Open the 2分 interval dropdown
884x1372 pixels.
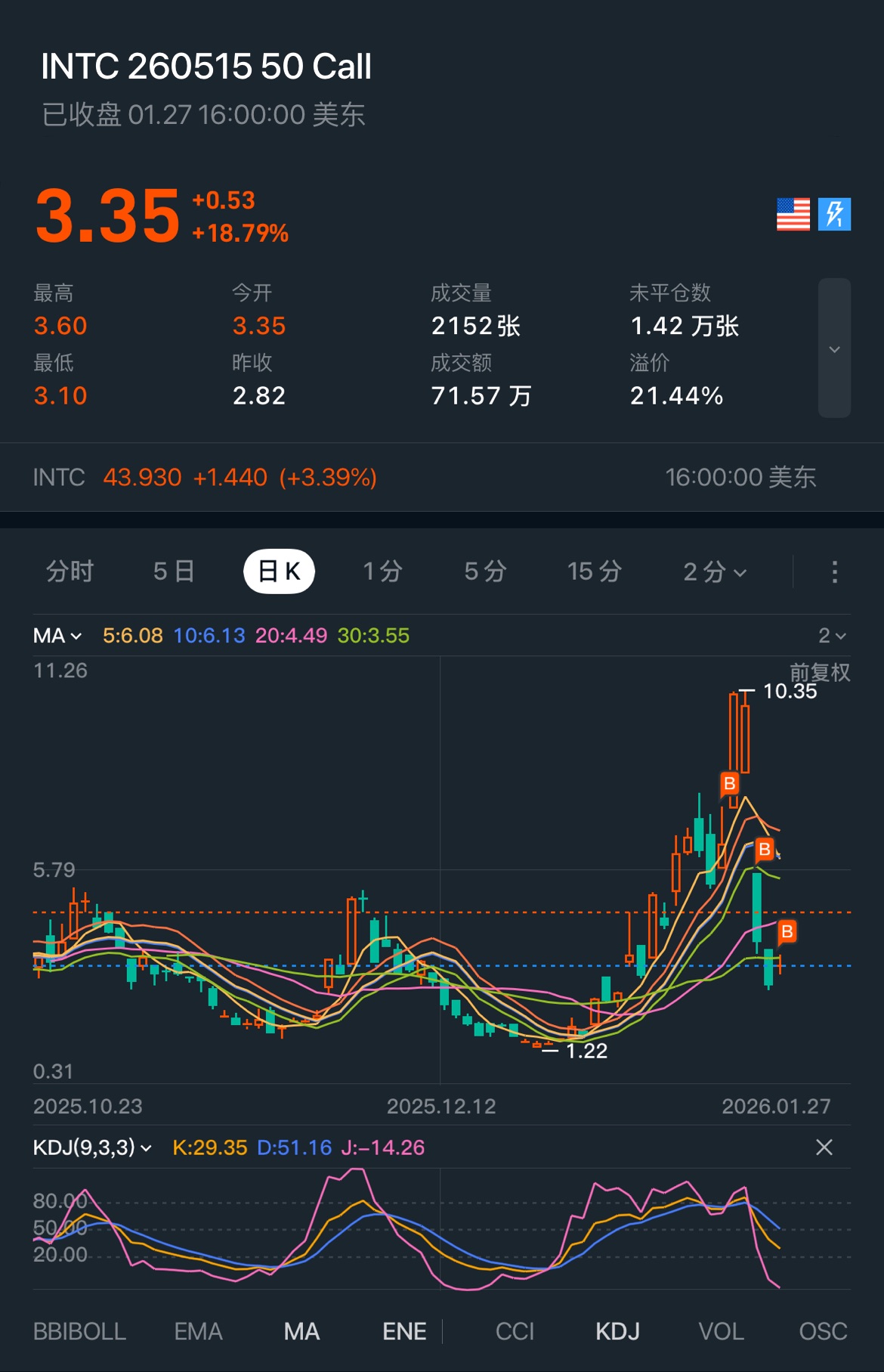coord(714,572)
